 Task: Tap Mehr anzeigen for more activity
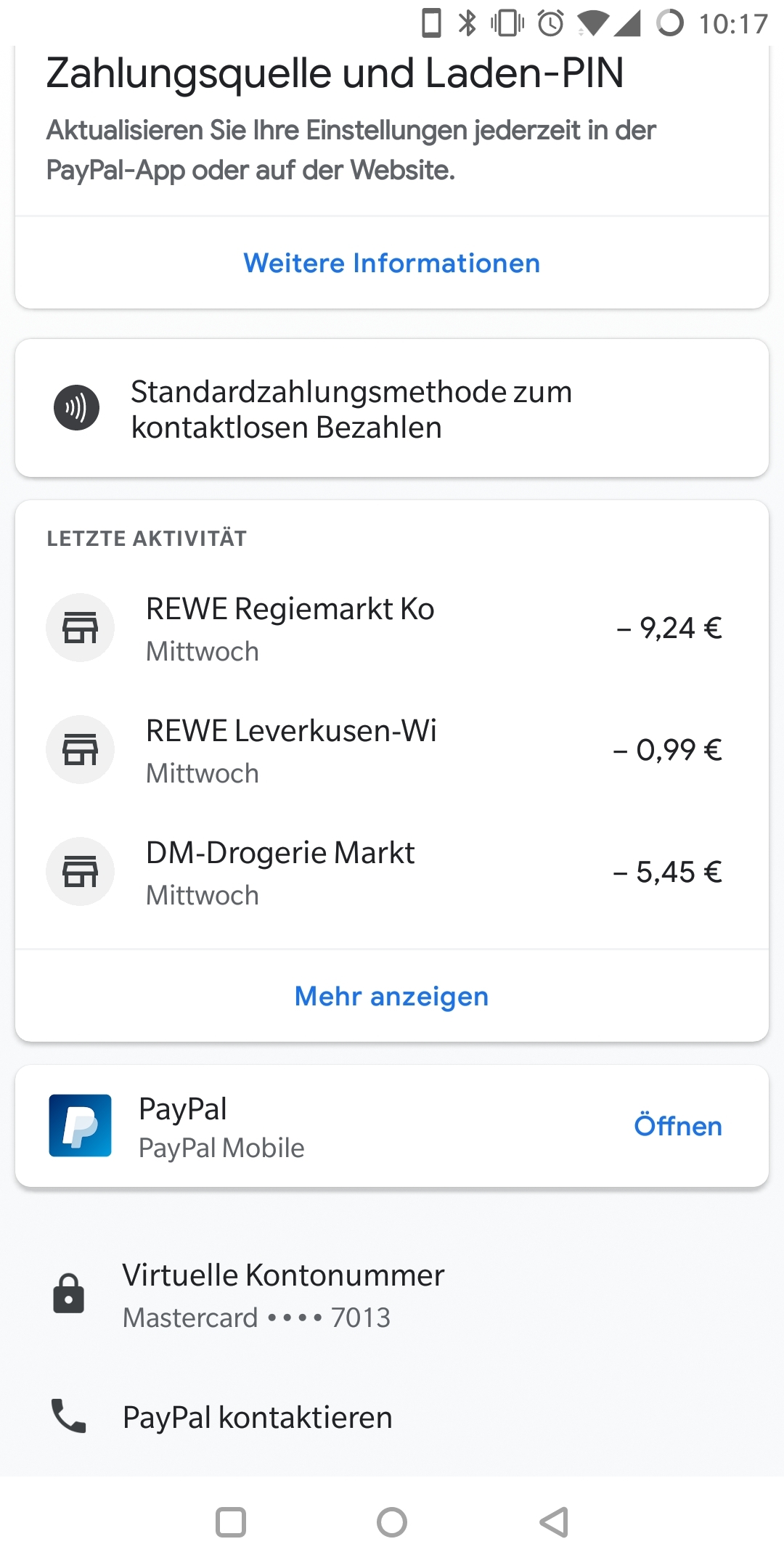click(392, 996)
